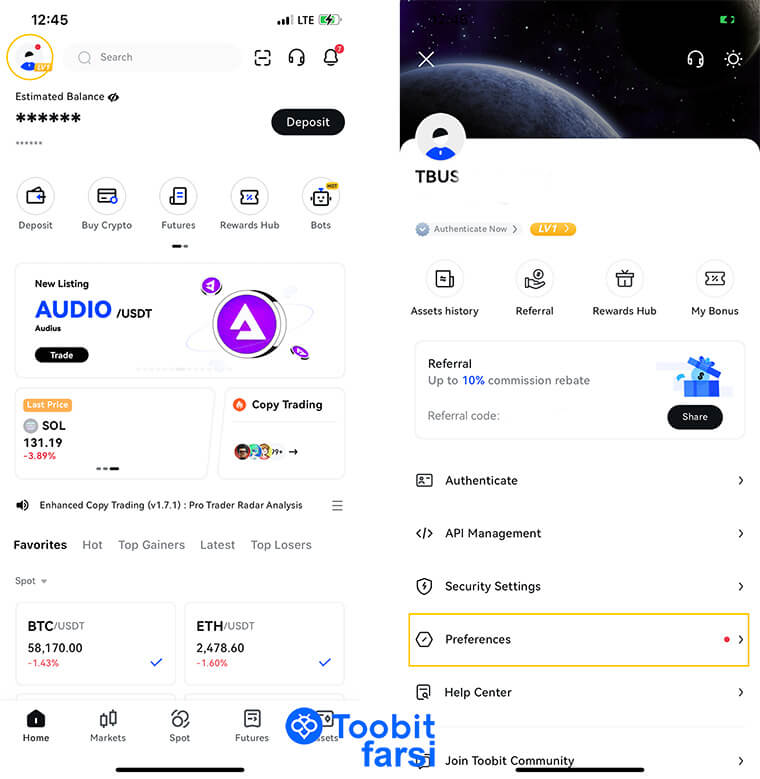Close the profile panel
Screen dimensions: 760x779
[x=426, y=59]
